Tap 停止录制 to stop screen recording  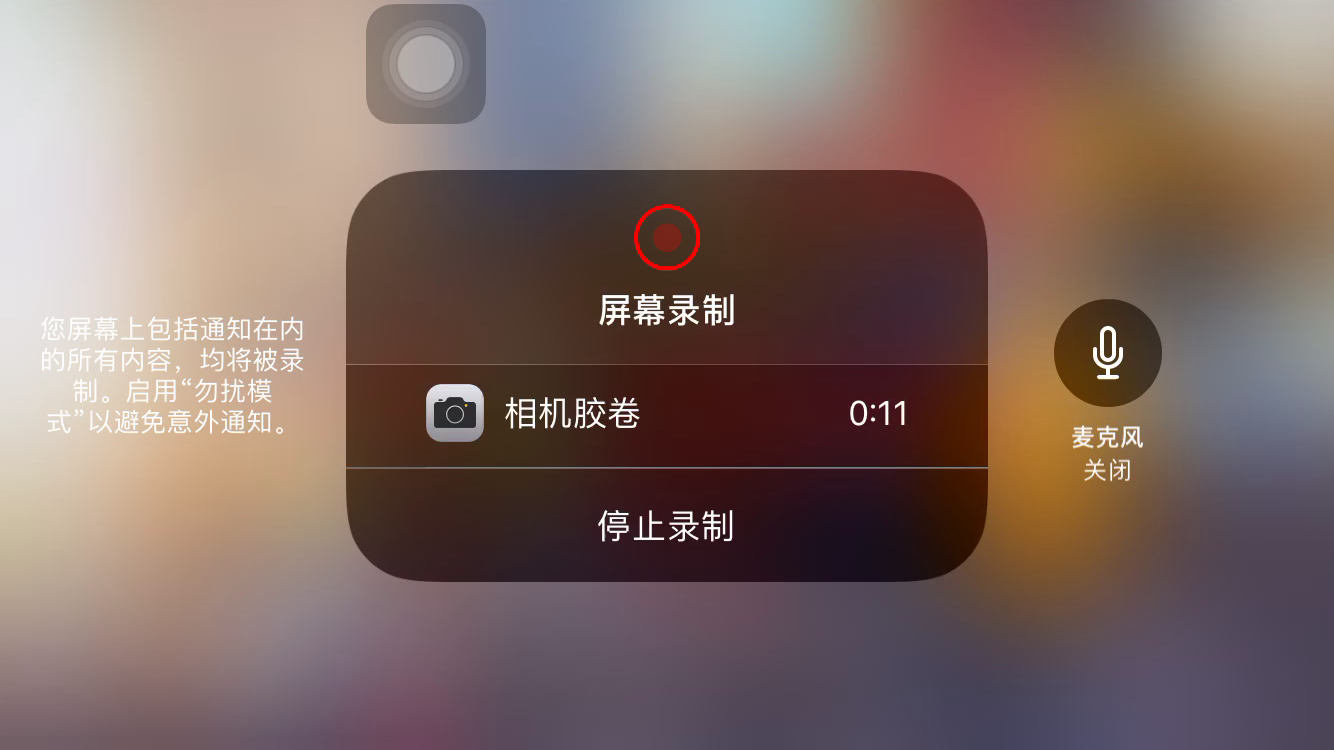coord(666,526)
